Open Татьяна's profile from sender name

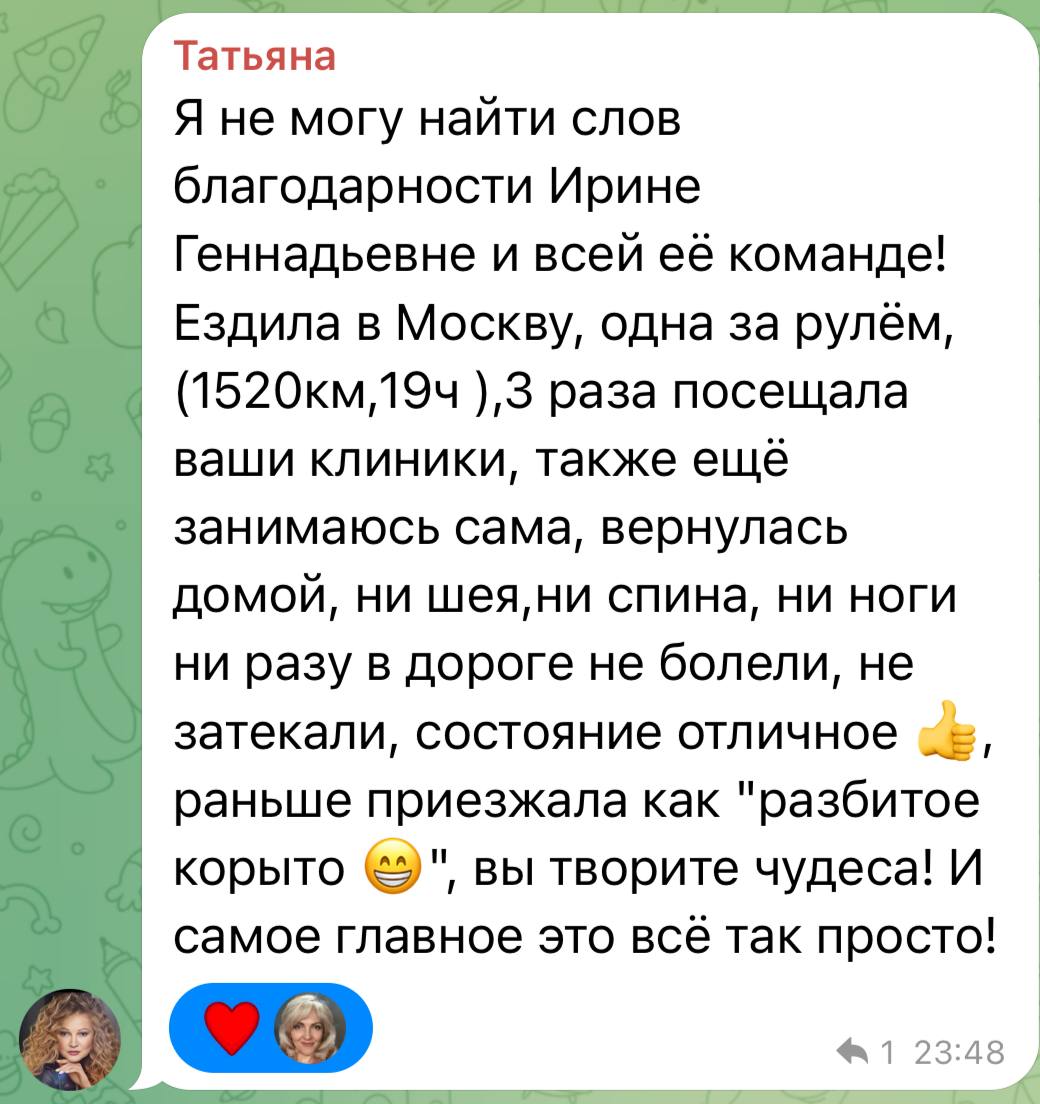click(255, 57)
